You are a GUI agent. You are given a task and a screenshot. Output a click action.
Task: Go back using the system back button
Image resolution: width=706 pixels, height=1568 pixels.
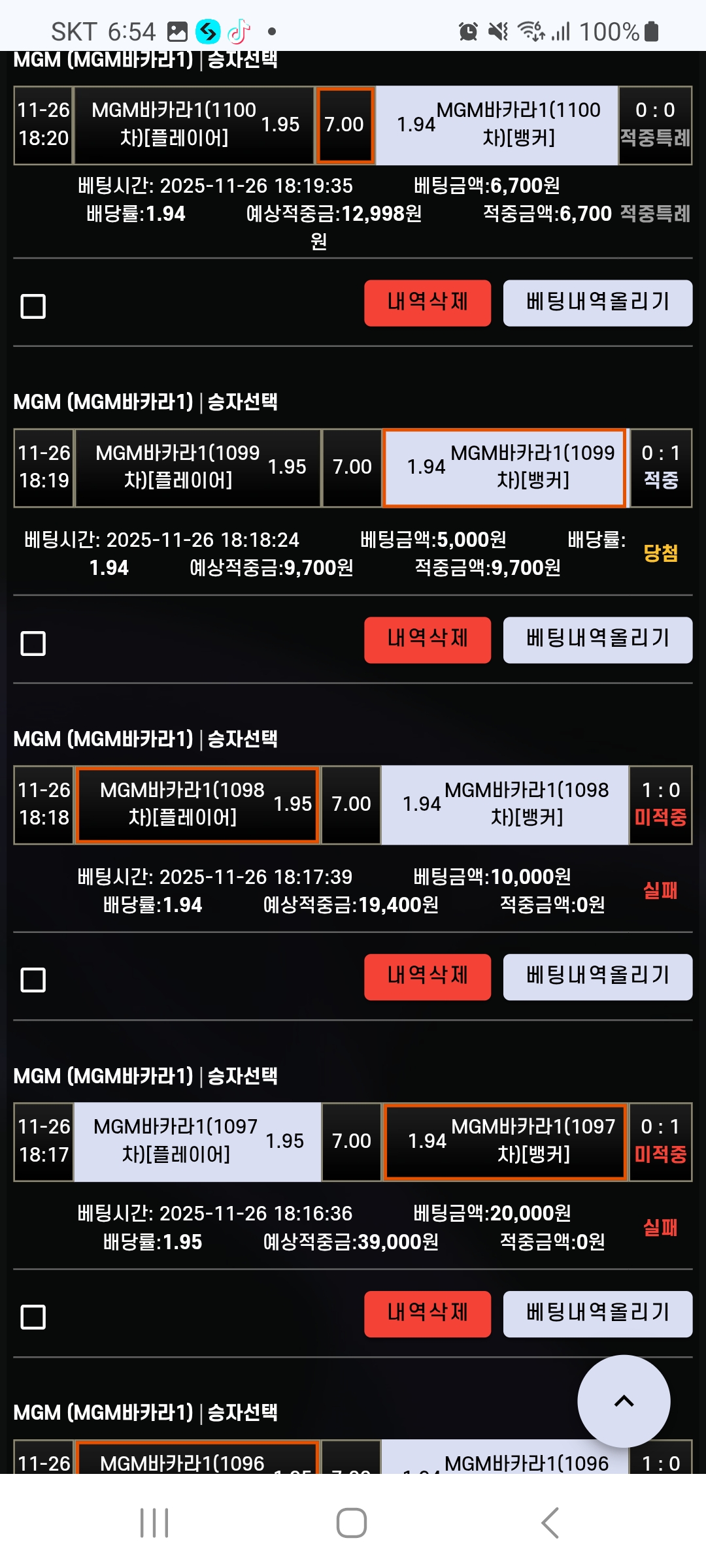point(550,1523)
